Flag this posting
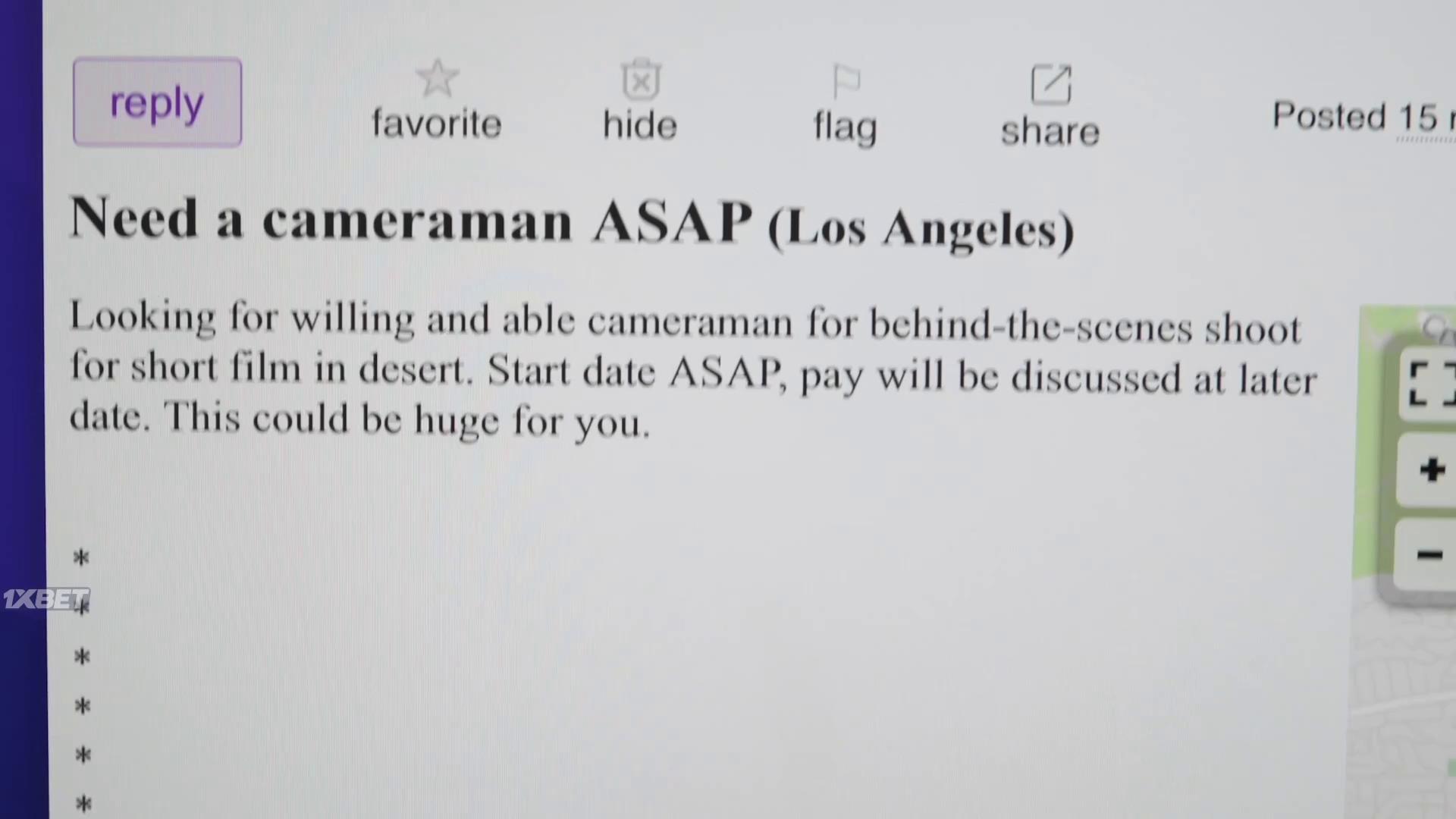Viewport: 1456px width, 819px height. tap(845, 106)
